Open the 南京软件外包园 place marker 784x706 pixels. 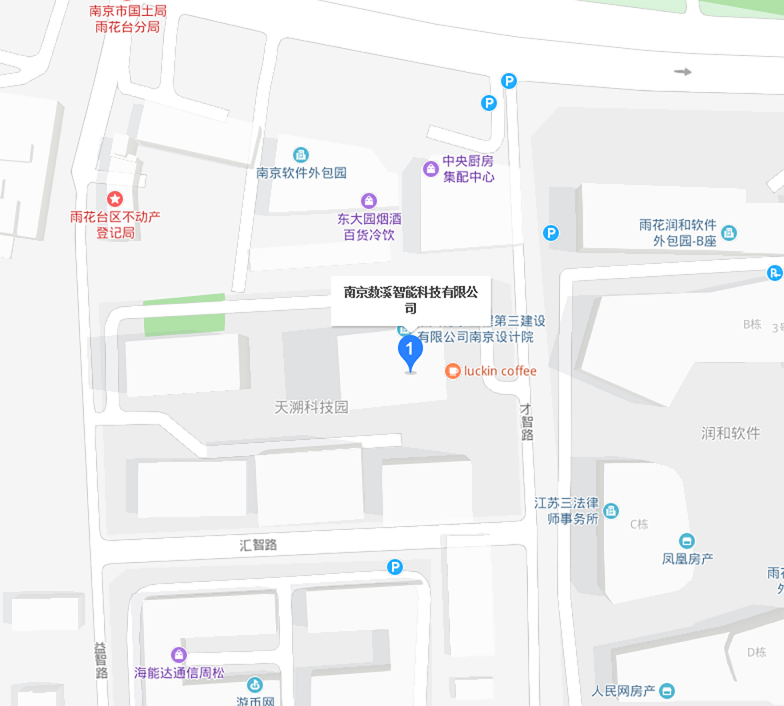coord(301,155)
